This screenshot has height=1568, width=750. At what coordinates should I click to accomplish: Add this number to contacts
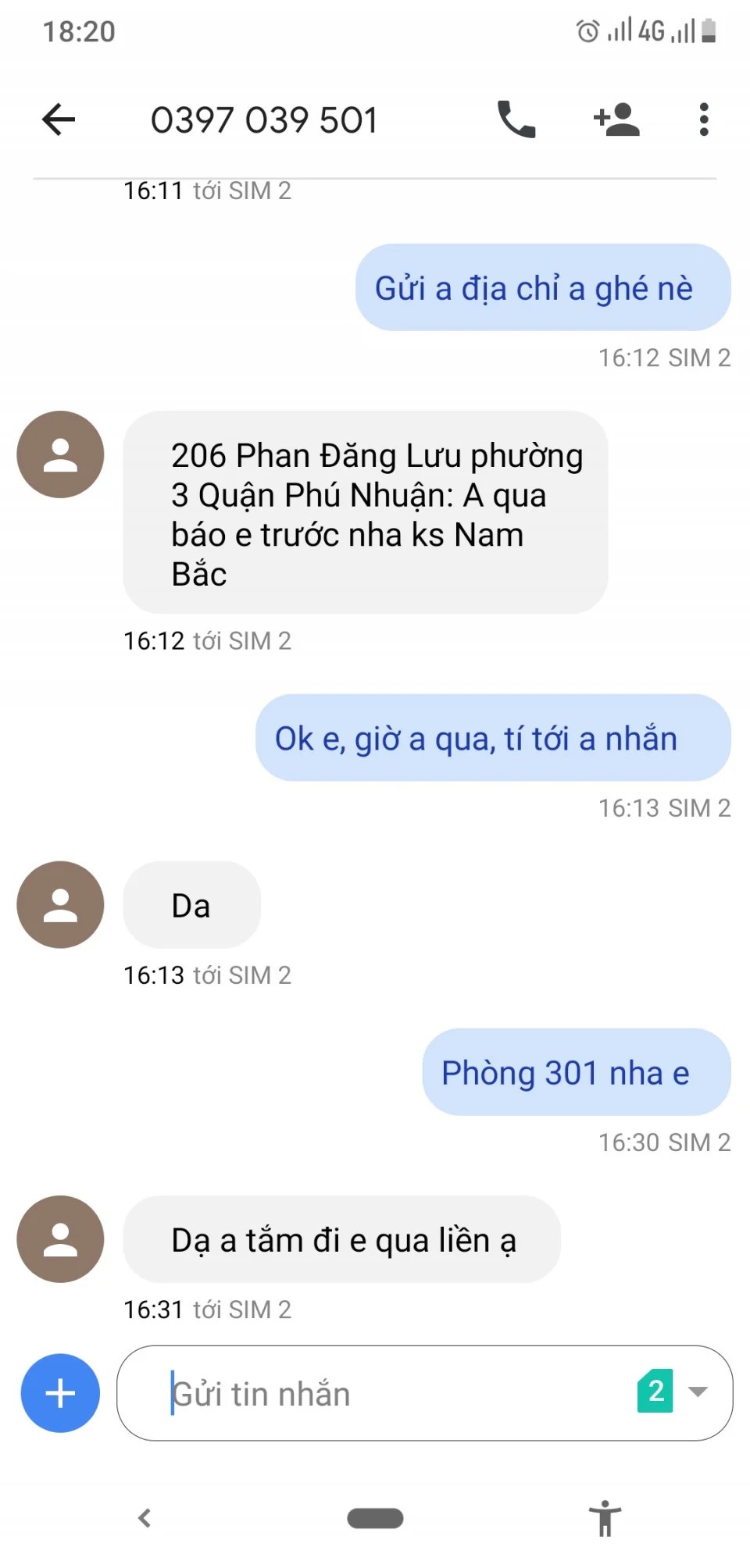(x=616, y=119)
